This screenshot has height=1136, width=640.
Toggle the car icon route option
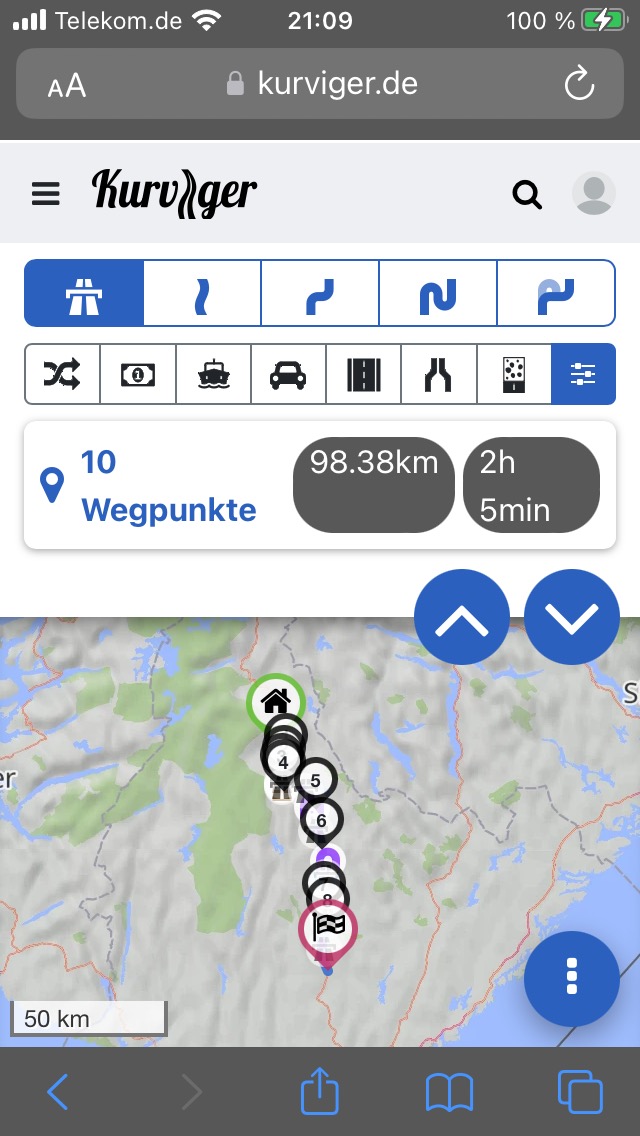(x=288, y=374)
